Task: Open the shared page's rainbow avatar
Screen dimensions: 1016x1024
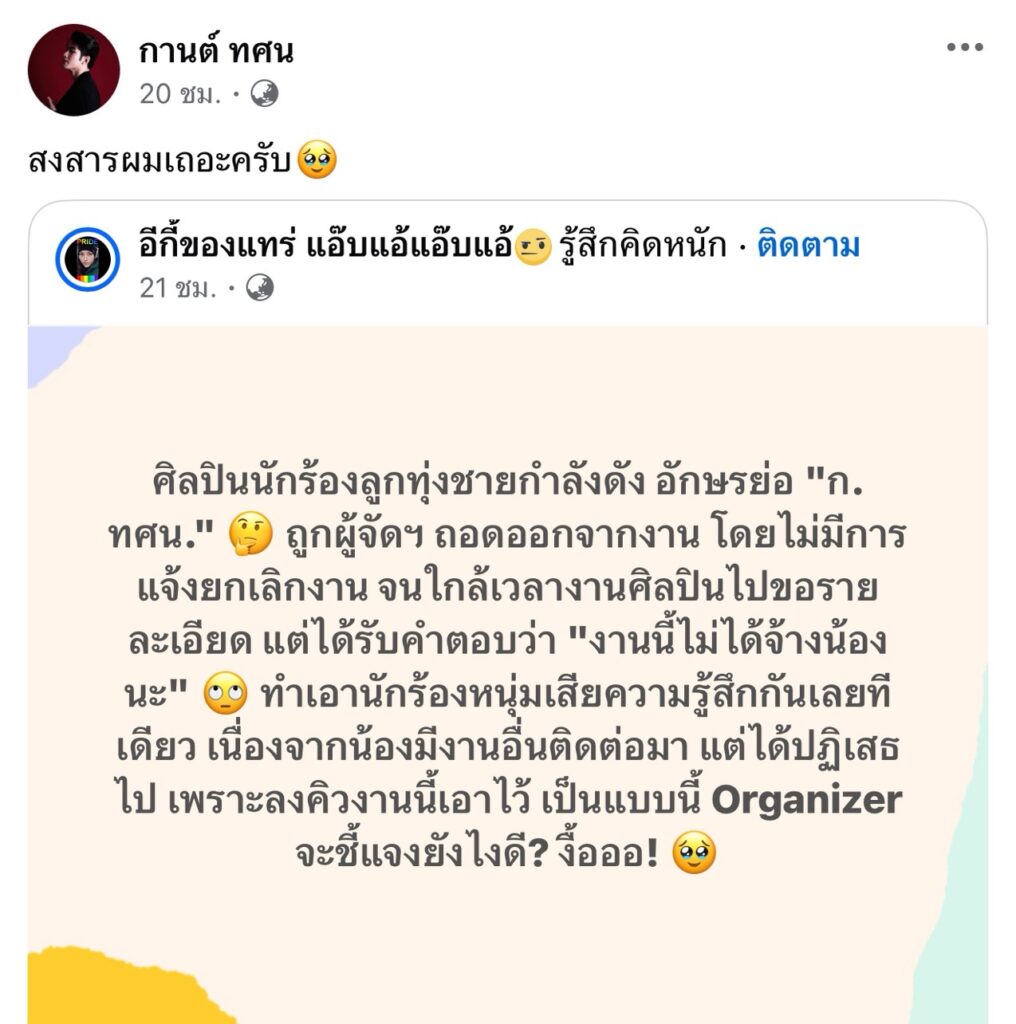Action: [87, 260]
